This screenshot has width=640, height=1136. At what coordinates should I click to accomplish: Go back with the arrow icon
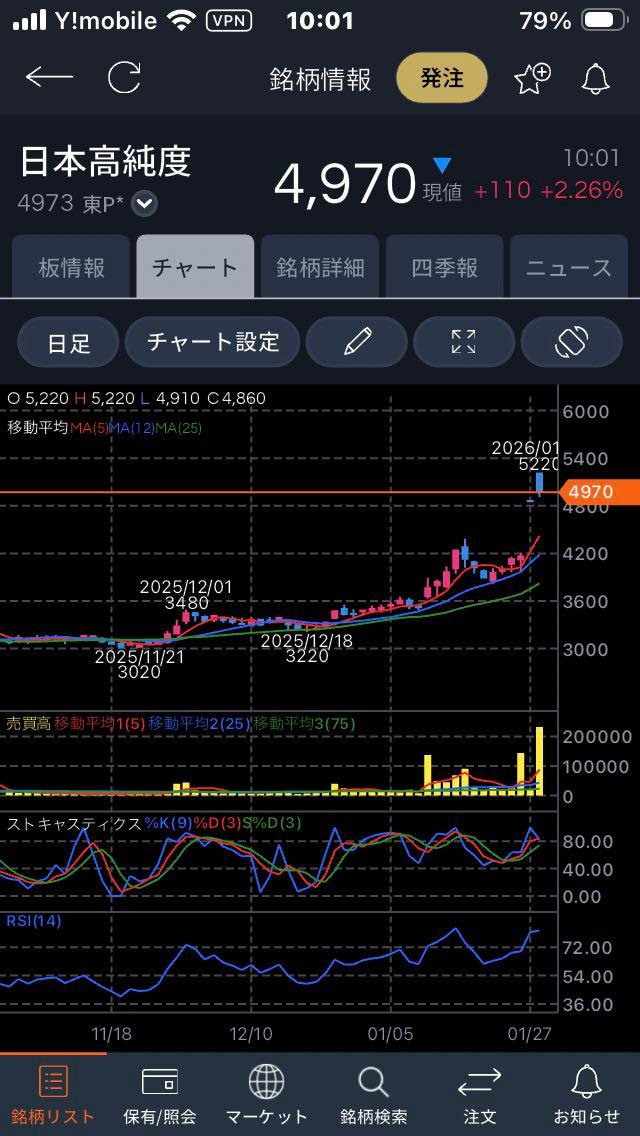pos(49,78)
